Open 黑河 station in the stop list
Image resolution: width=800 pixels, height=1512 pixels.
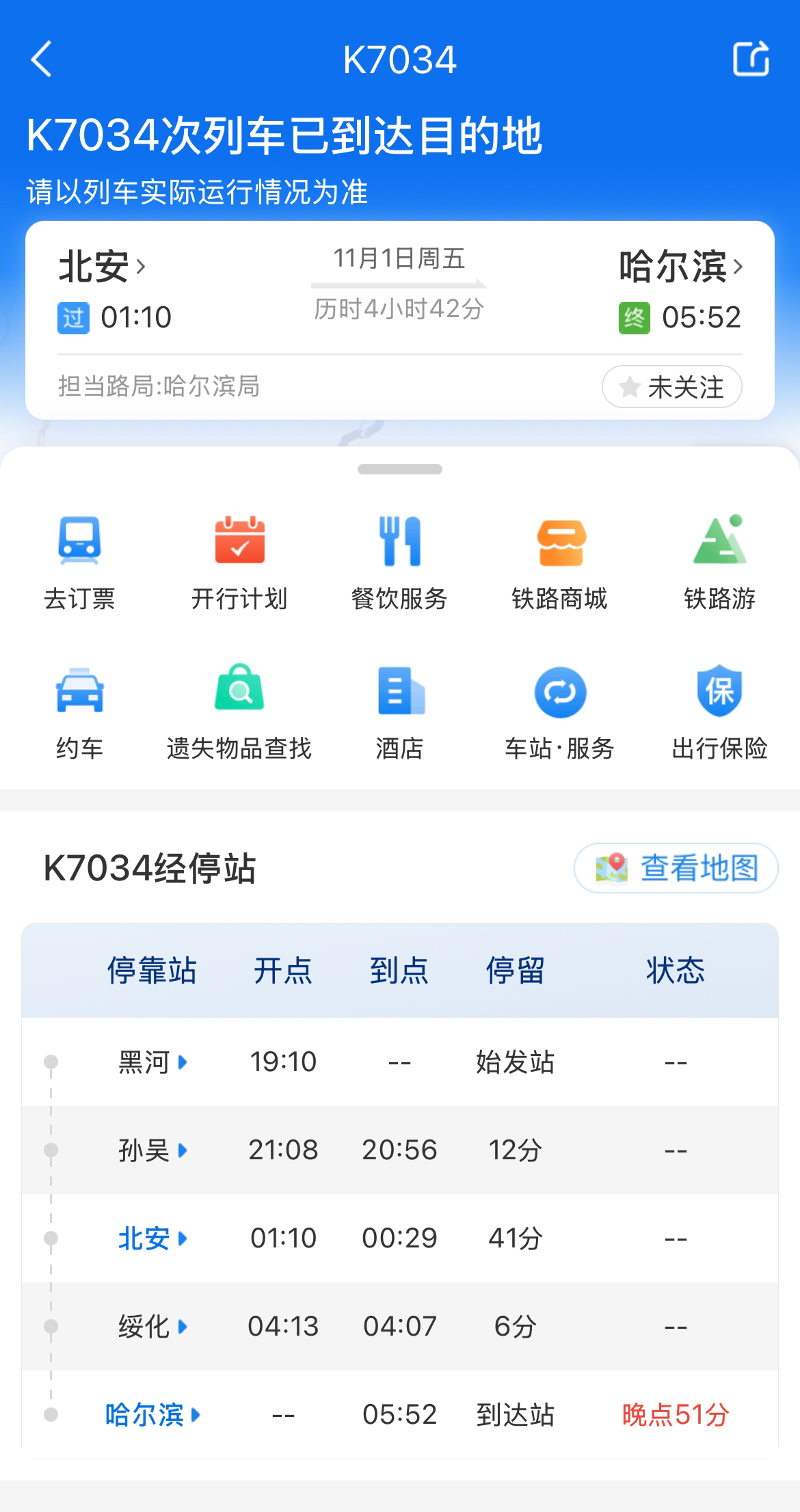coord(152,1062)
